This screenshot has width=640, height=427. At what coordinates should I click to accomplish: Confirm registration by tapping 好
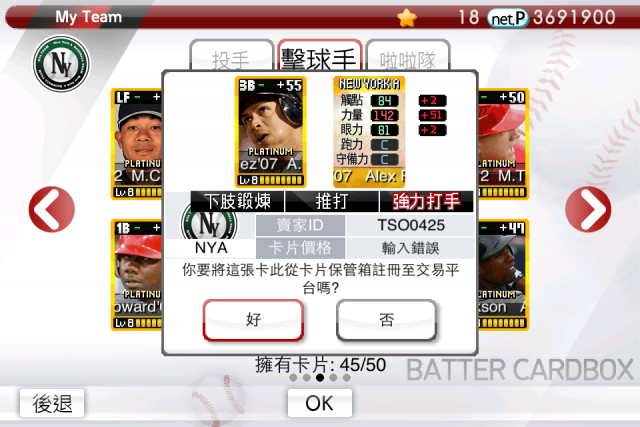[x=253, y=320]
